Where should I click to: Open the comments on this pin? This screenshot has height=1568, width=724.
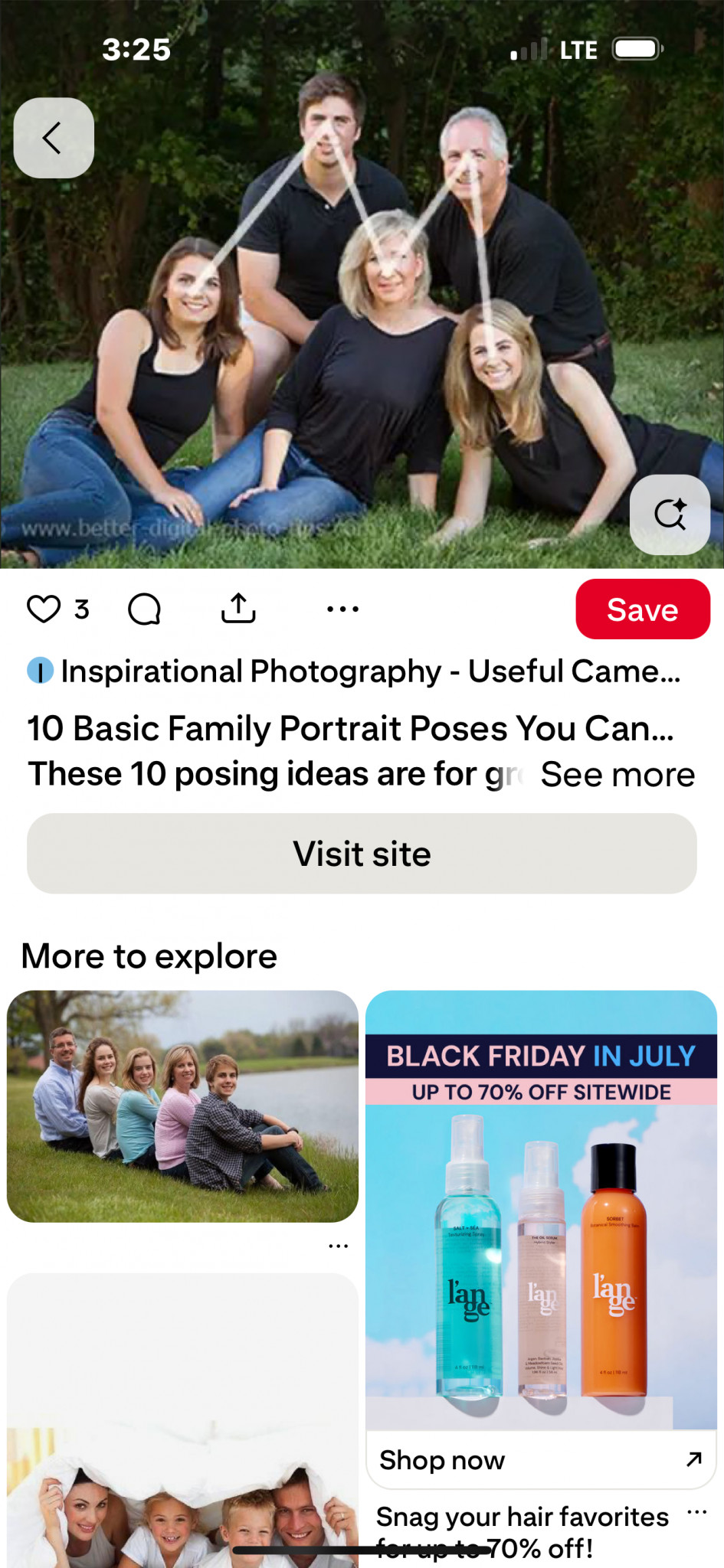coord(144,609)
